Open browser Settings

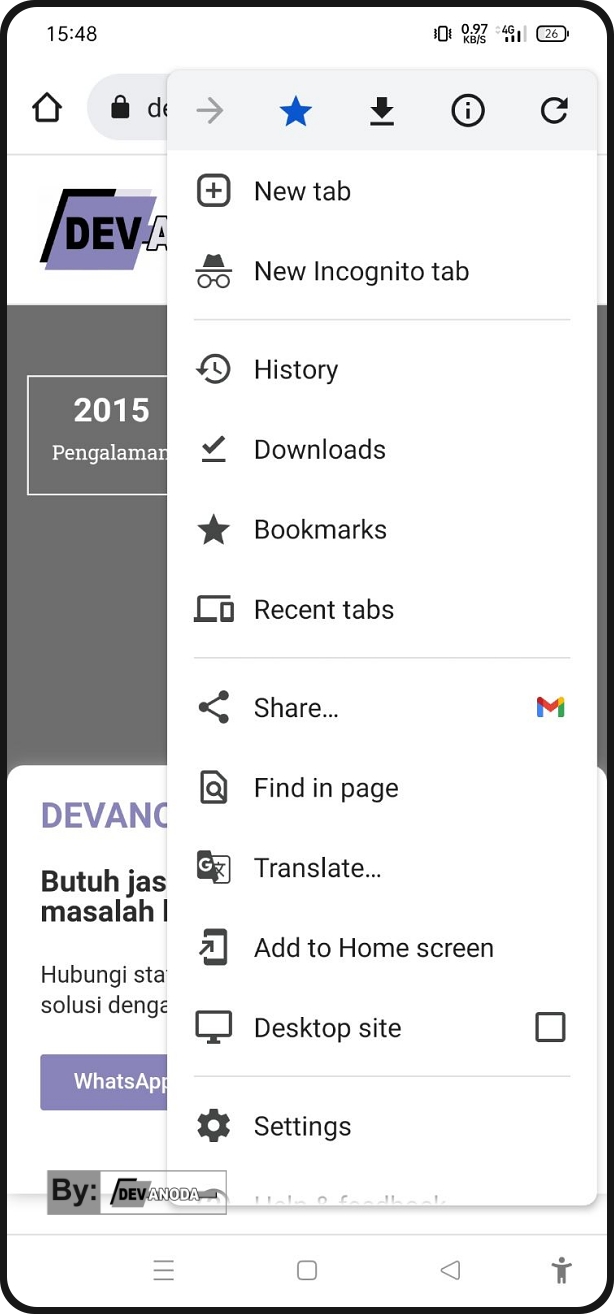click(381, 1126)
